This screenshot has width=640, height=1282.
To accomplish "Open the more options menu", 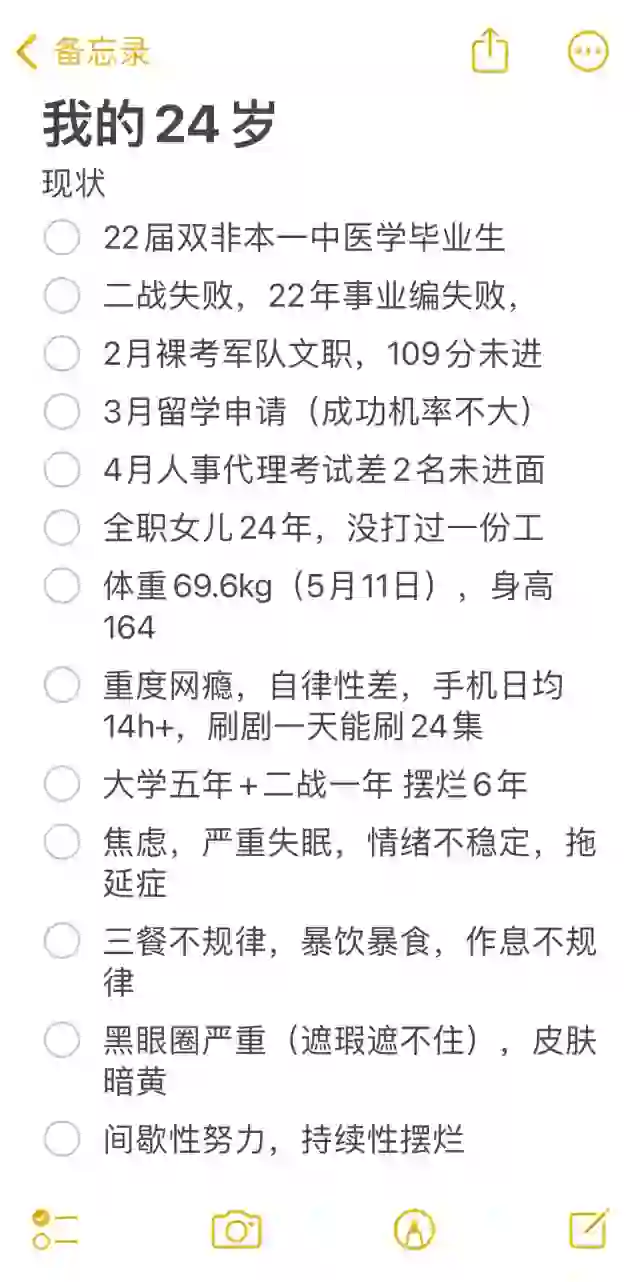I will [x=588, y=51].
